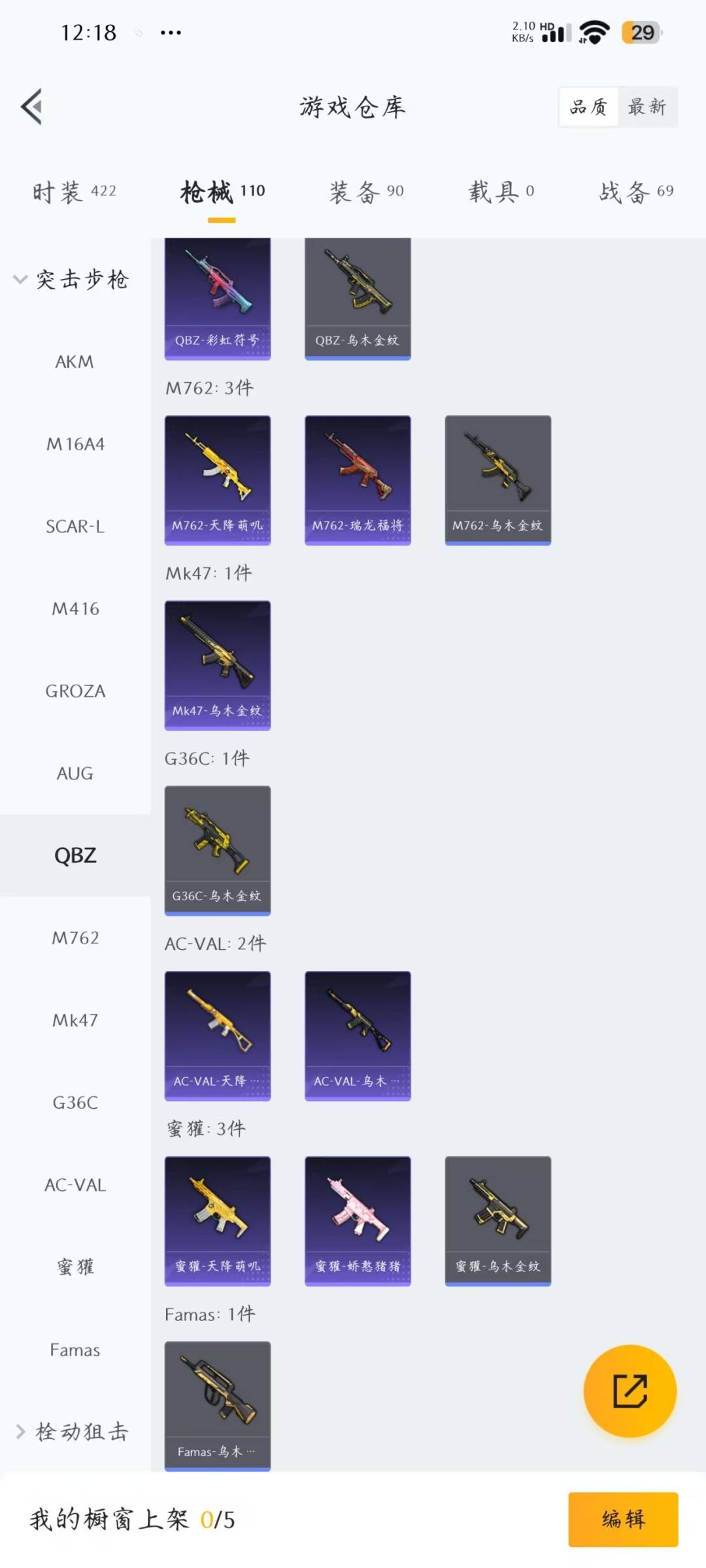This screenshot has width=706, height=1568.
Task: Open the 蜜獾-娇憨猪猪 skin
Action: tap(358, 1221)
